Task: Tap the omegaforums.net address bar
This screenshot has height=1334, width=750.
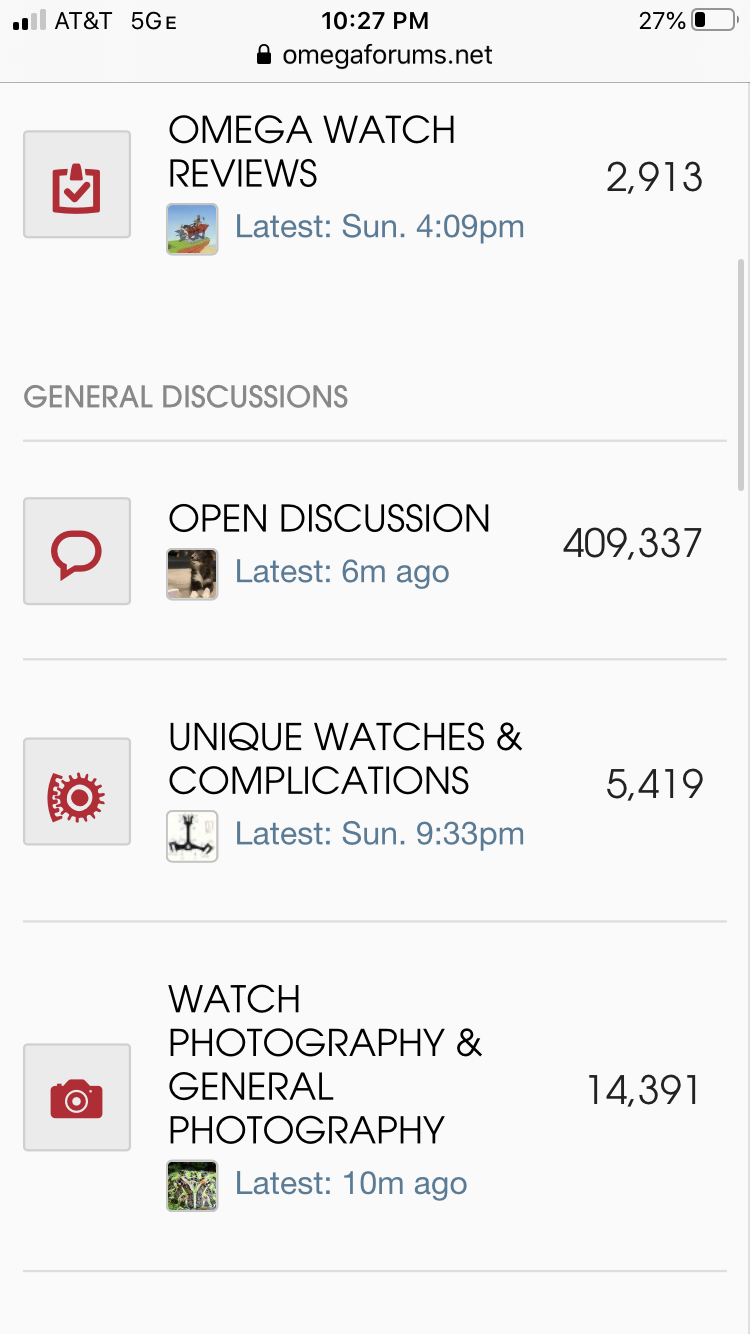Action: click(x=375, y=54)
